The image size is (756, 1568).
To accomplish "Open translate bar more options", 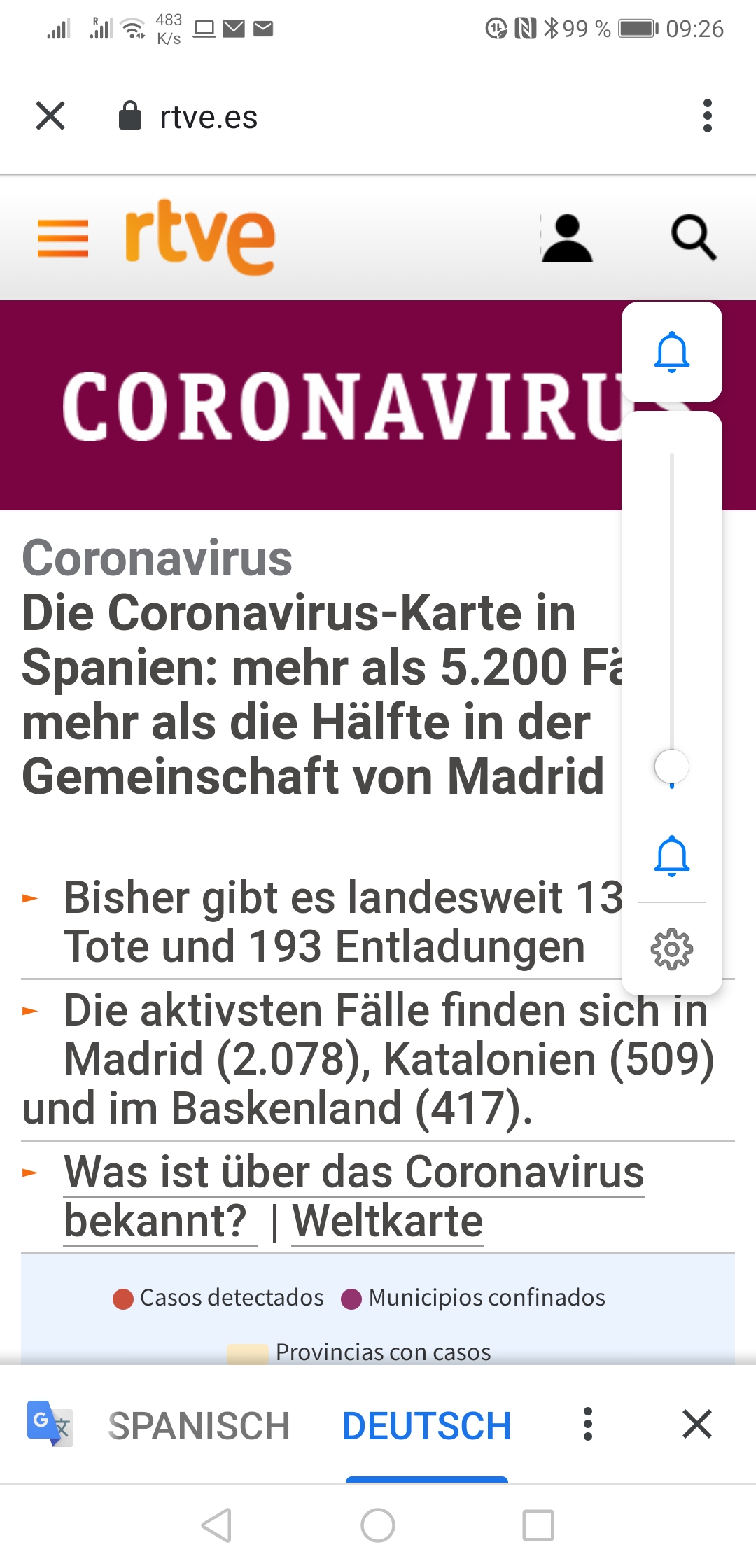I will tap(588, 1424).
